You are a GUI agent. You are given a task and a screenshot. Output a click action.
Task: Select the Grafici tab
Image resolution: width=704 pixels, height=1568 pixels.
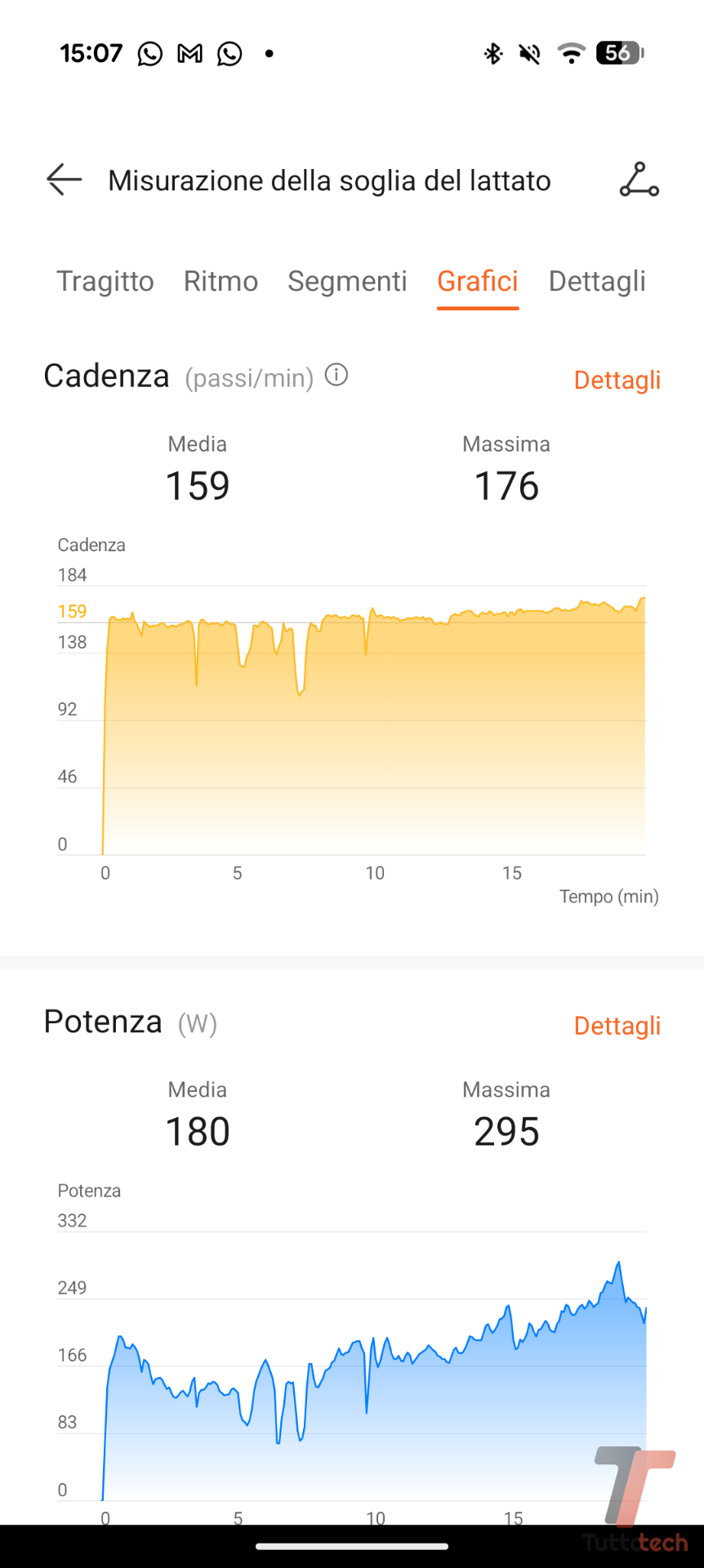tap(478, 281)
